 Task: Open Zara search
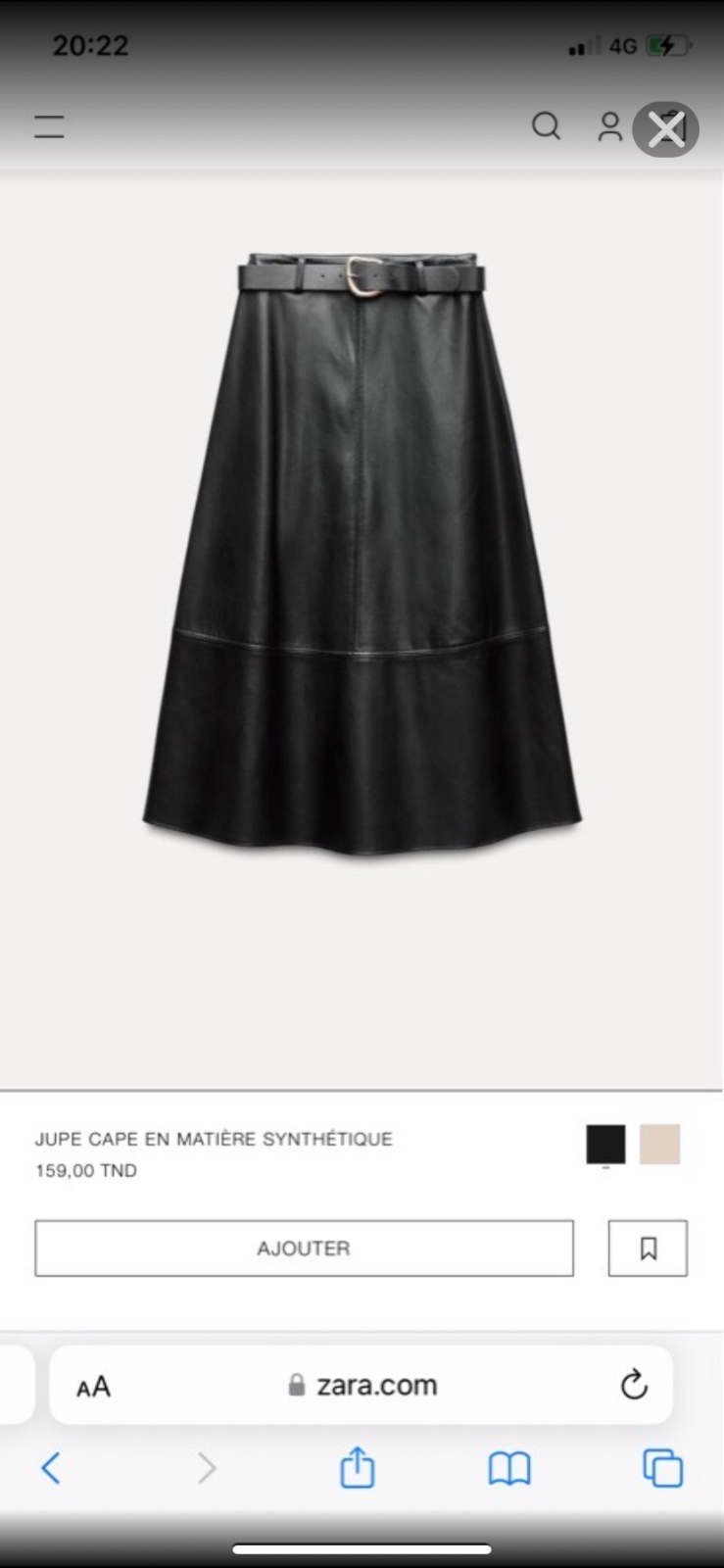[546, 126]
